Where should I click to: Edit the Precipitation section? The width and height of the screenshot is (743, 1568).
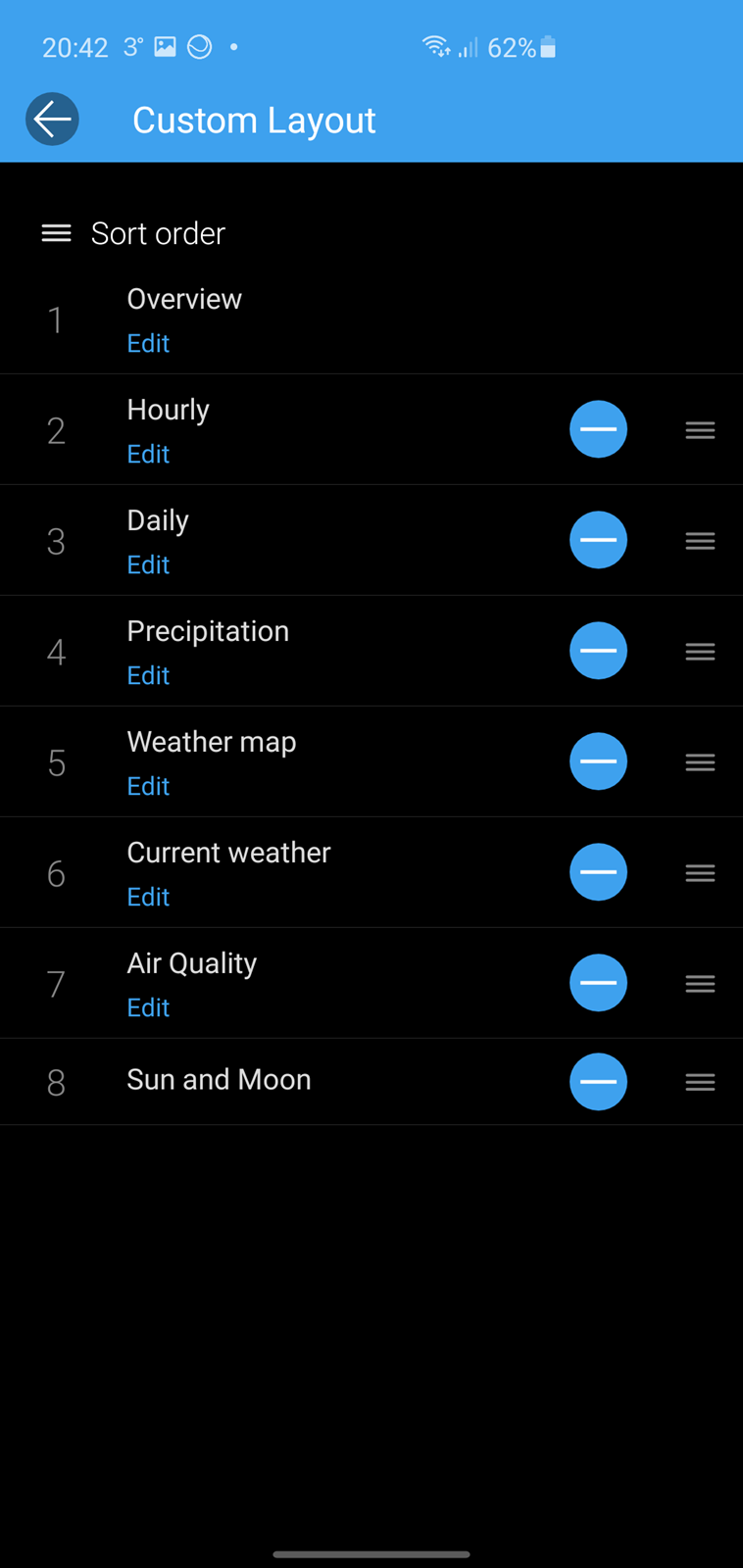click(x=148, y=675)
